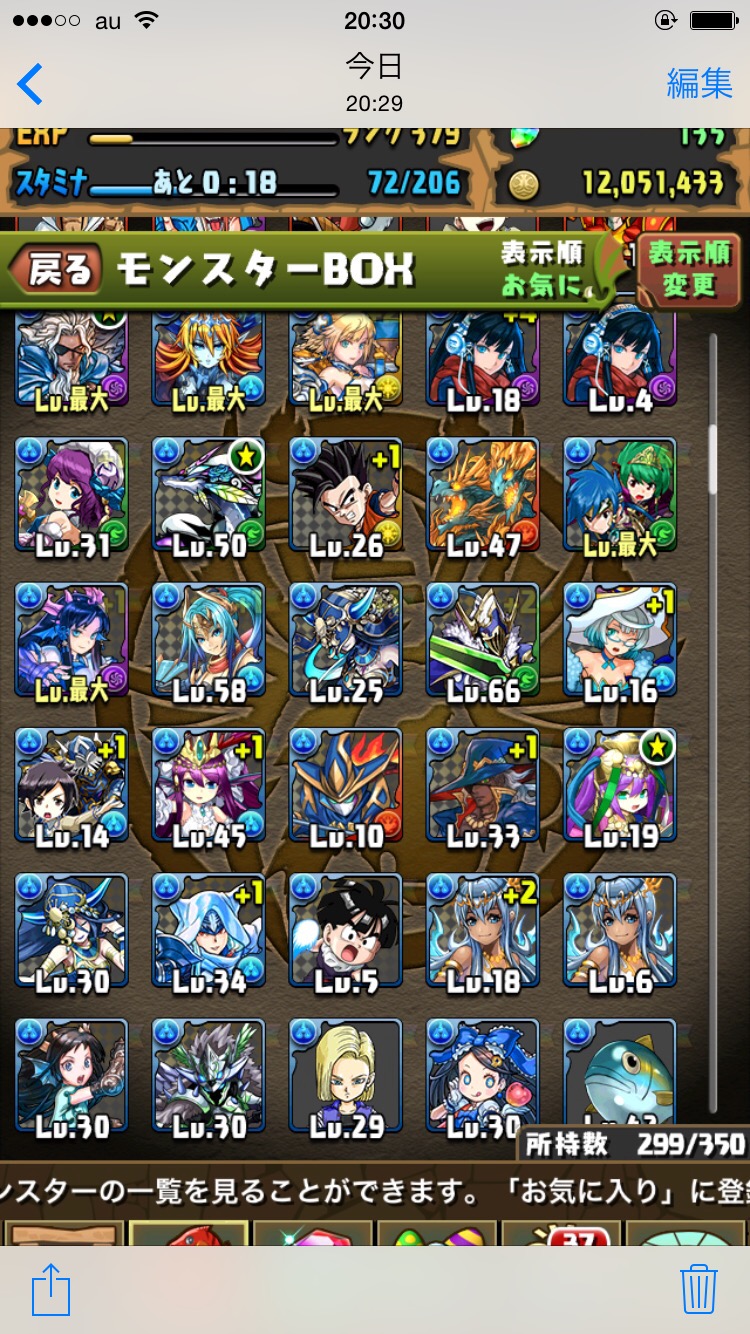
Task: Delete this photo with the trash icon
Action: (x=698, y=1289)
